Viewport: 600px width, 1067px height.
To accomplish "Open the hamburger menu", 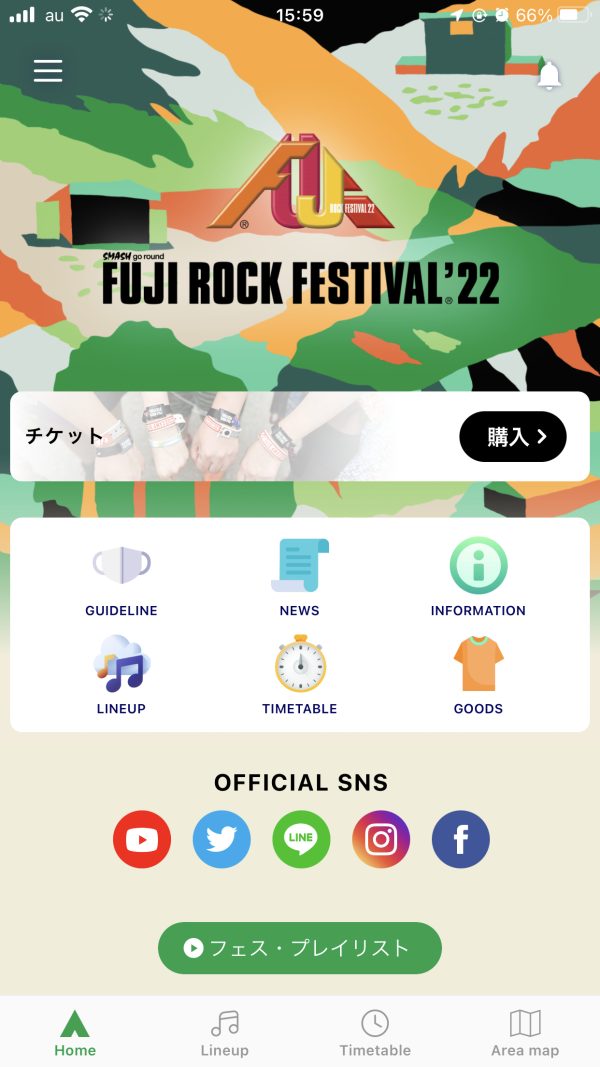I will pyautogui.click(x=48, y=71).
